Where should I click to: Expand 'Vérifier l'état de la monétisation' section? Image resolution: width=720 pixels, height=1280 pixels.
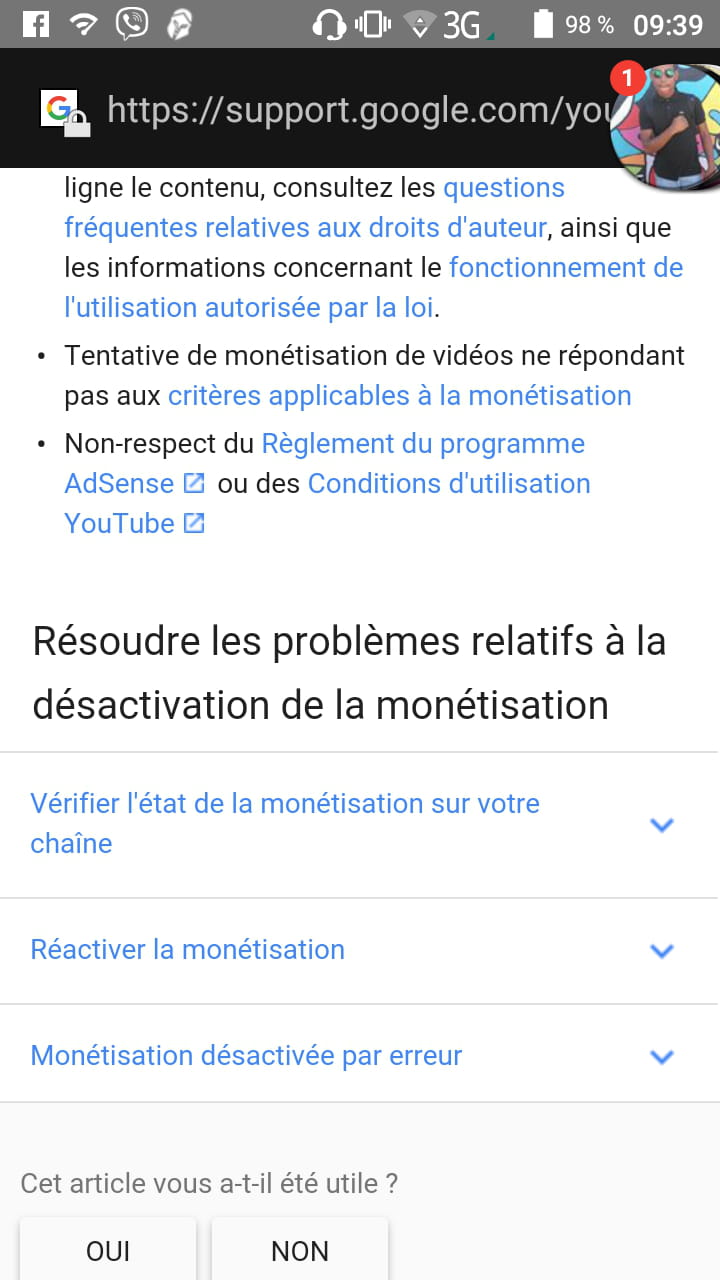coord(359,824)
